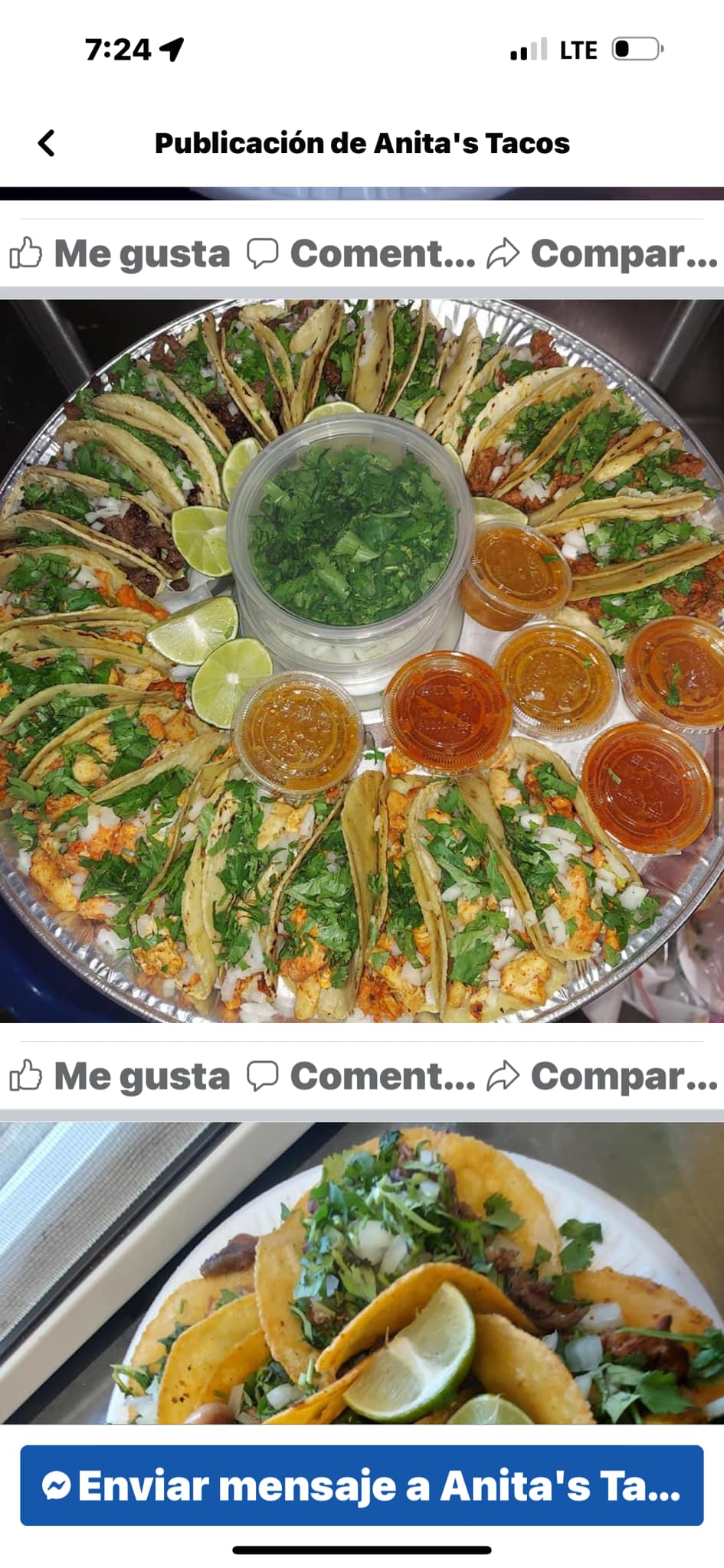
Task: Open the taco platter photo
Action: pyautogui.click(x=362, y=660)
